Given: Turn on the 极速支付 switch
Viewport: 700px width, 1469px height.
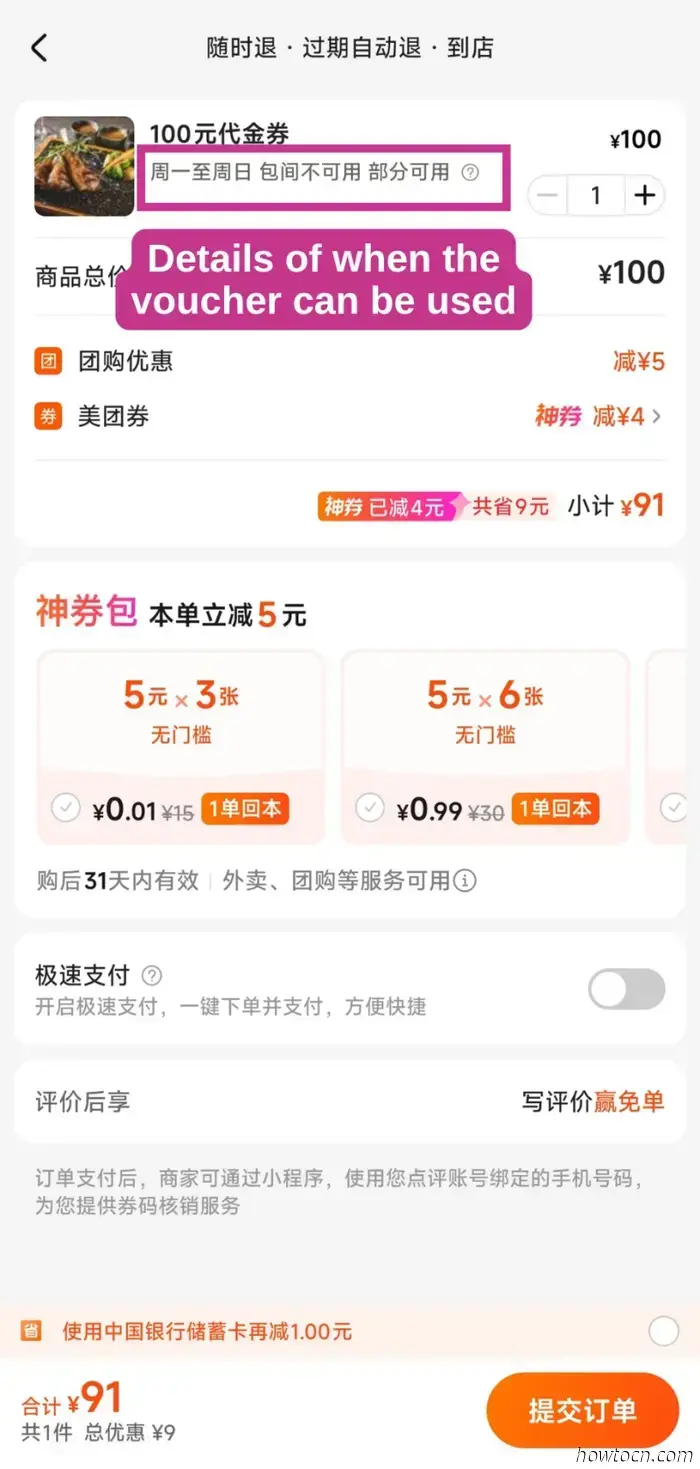Looking at the screenshot, I should pos(626,989).
